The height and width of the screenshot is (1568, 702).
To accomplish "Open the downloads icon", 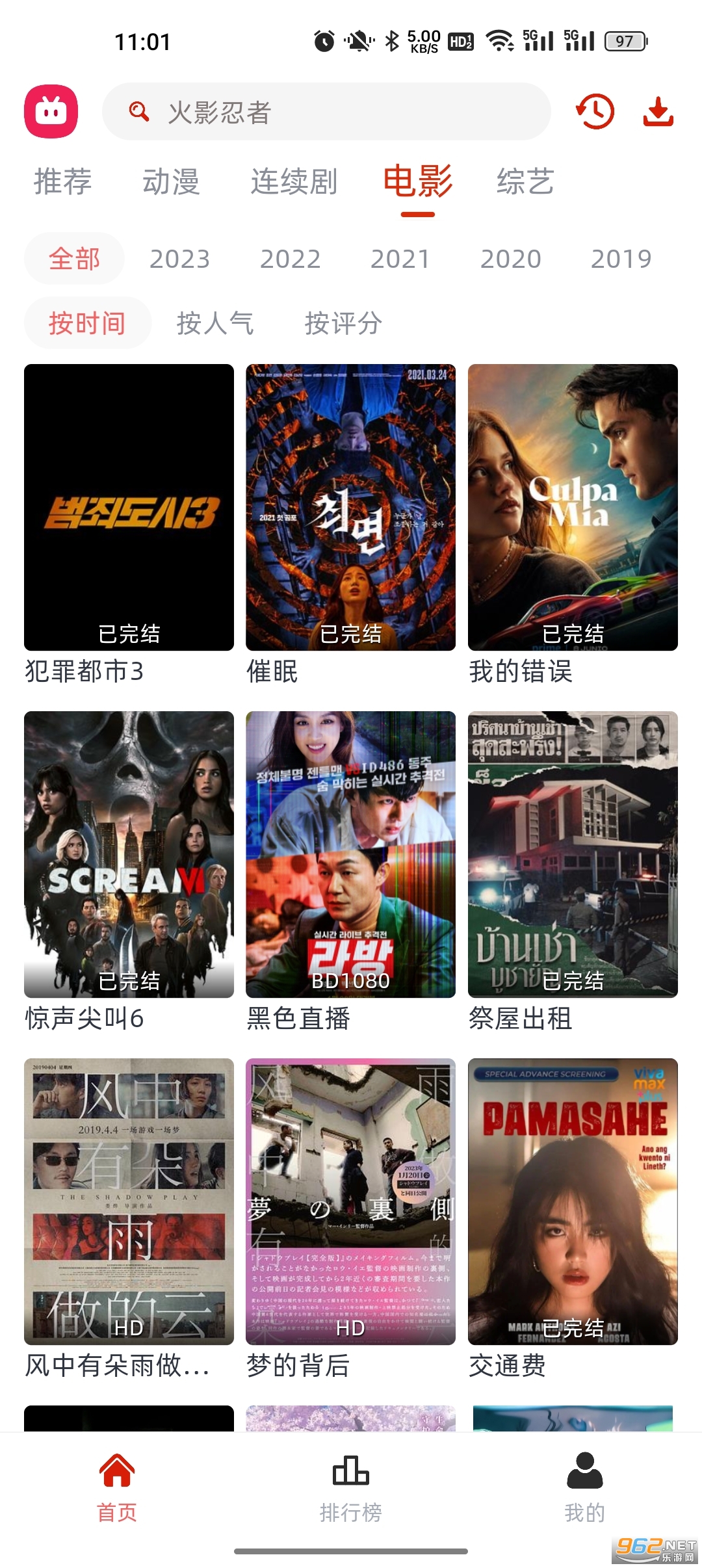I will (x=658, y=111).
